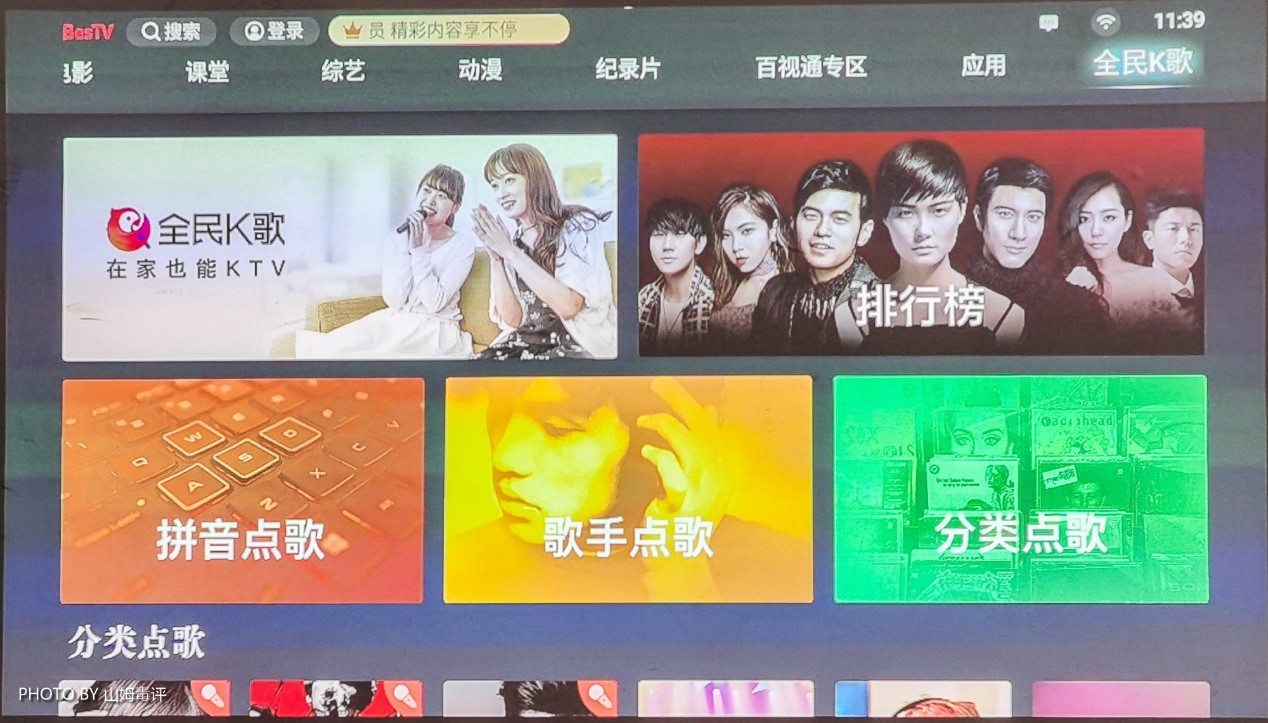Switch to the 应用 tab
The width and height of the screenshot is (1268, 723).
click(983, 65)
